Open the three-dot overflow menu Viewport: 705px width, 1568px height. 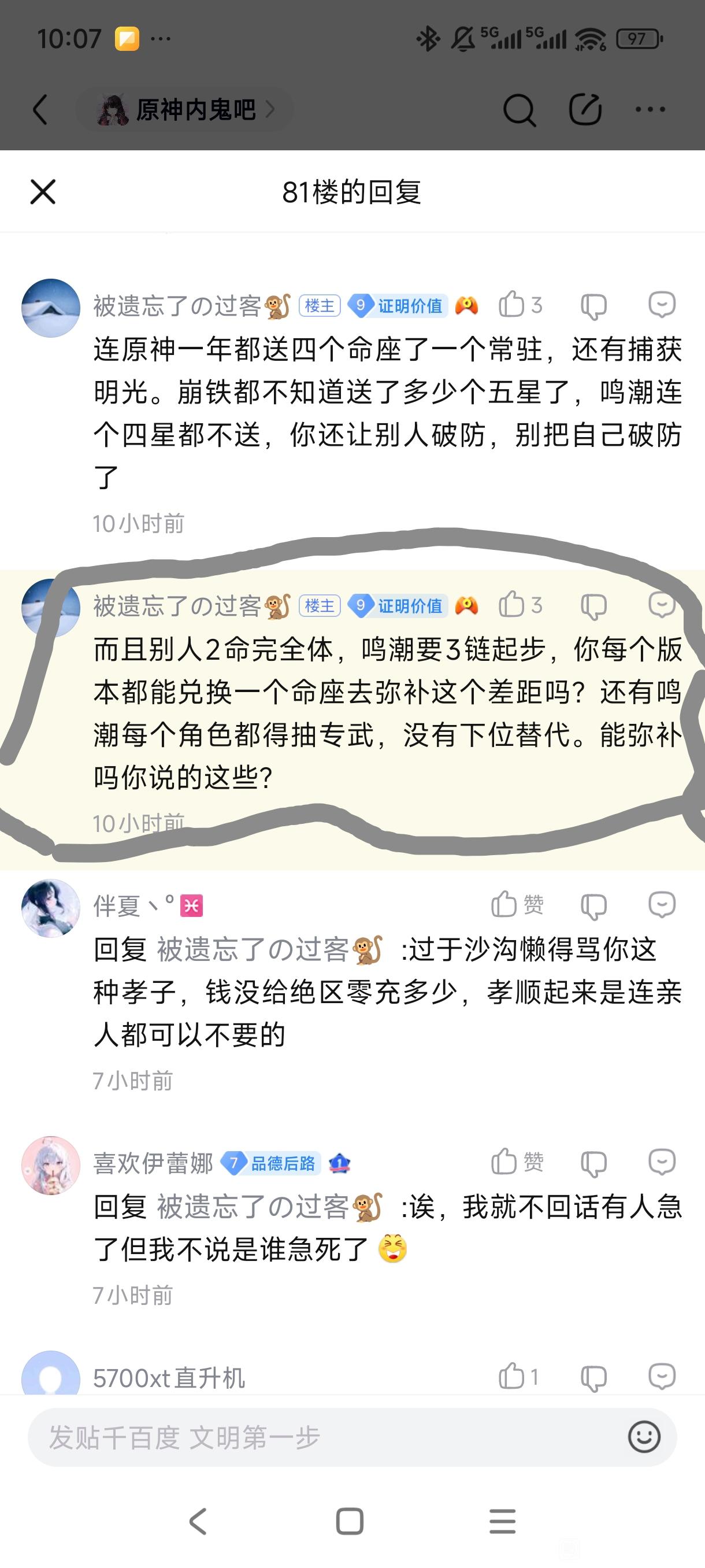[650, 110]
